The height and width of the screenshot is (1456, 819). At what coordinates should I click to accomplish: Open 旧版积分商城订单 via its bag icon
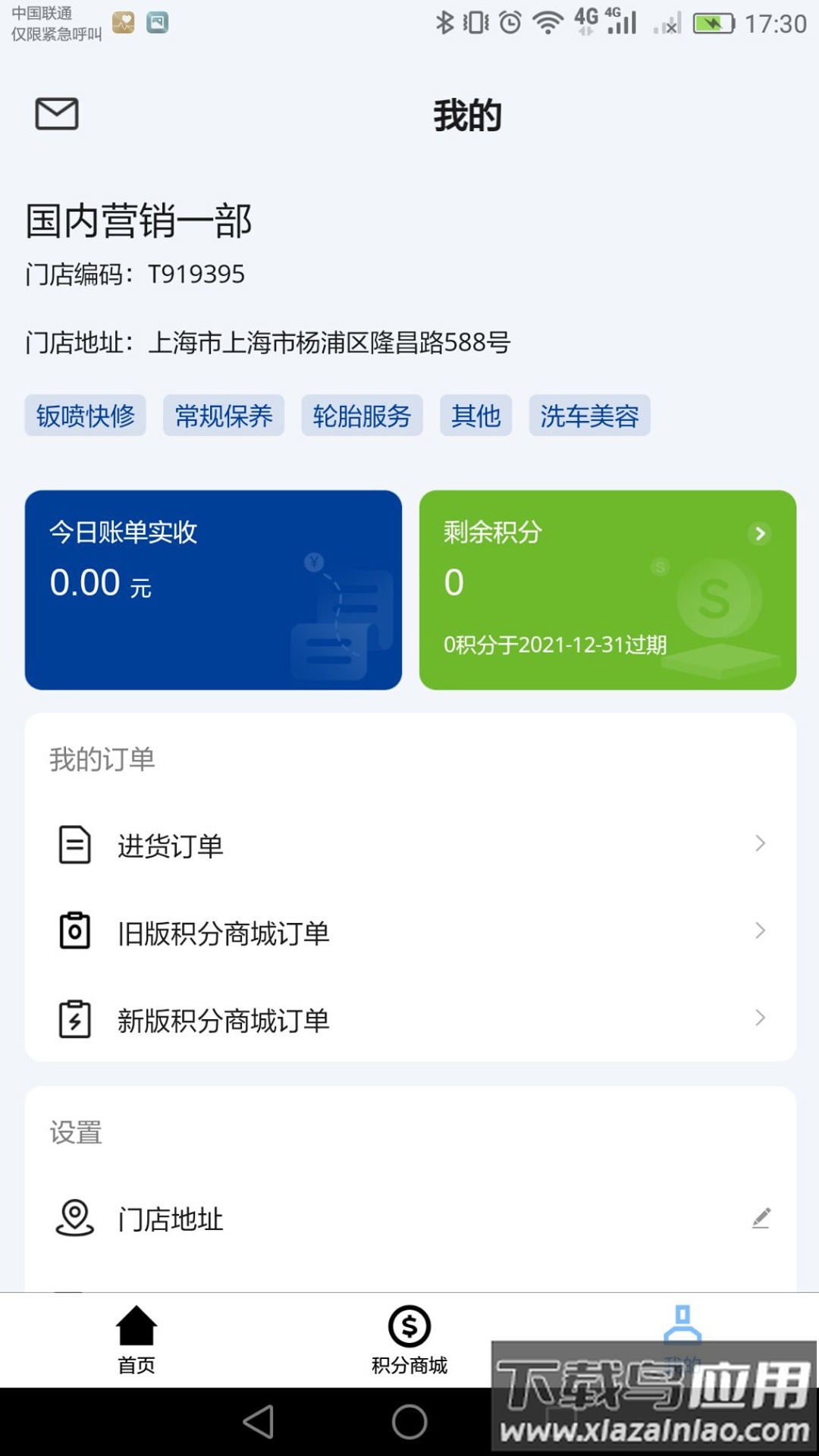(x=74, y=931)
